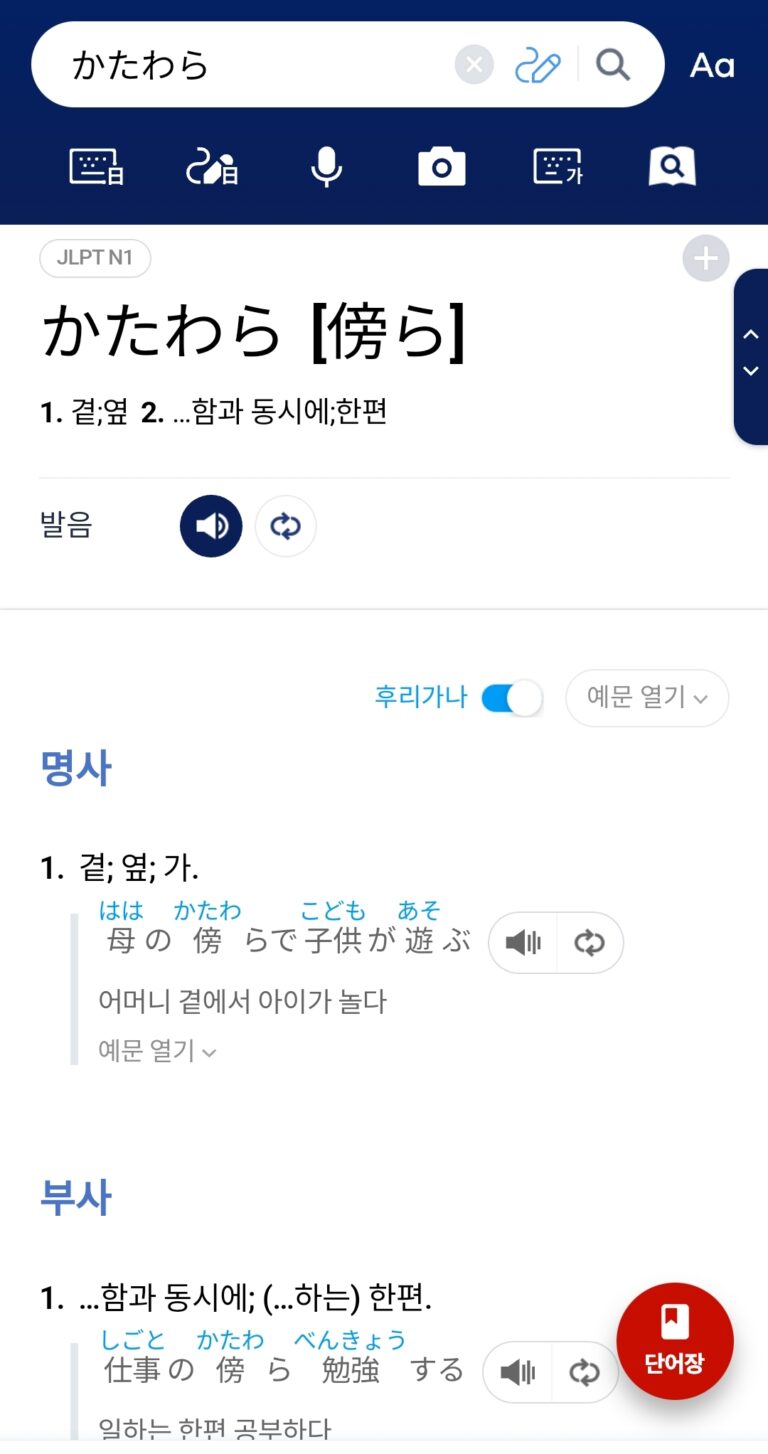
Task: Clear the search text
Action: pyautogui.click(x=474, y=66)
